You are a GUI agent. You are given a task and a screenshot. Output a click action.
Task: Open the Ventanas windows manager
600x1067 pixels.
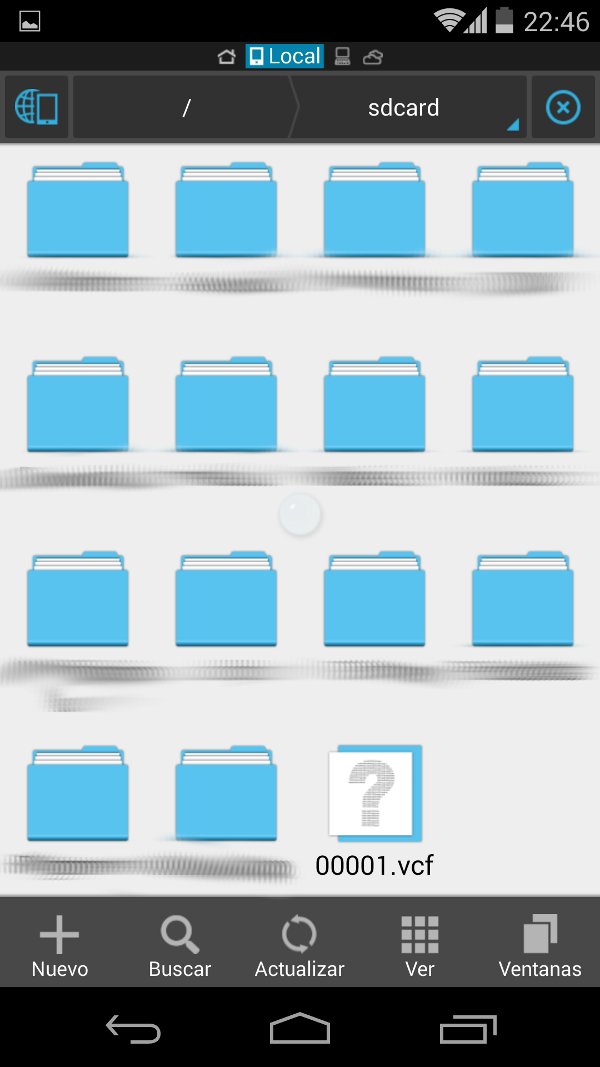540,946
